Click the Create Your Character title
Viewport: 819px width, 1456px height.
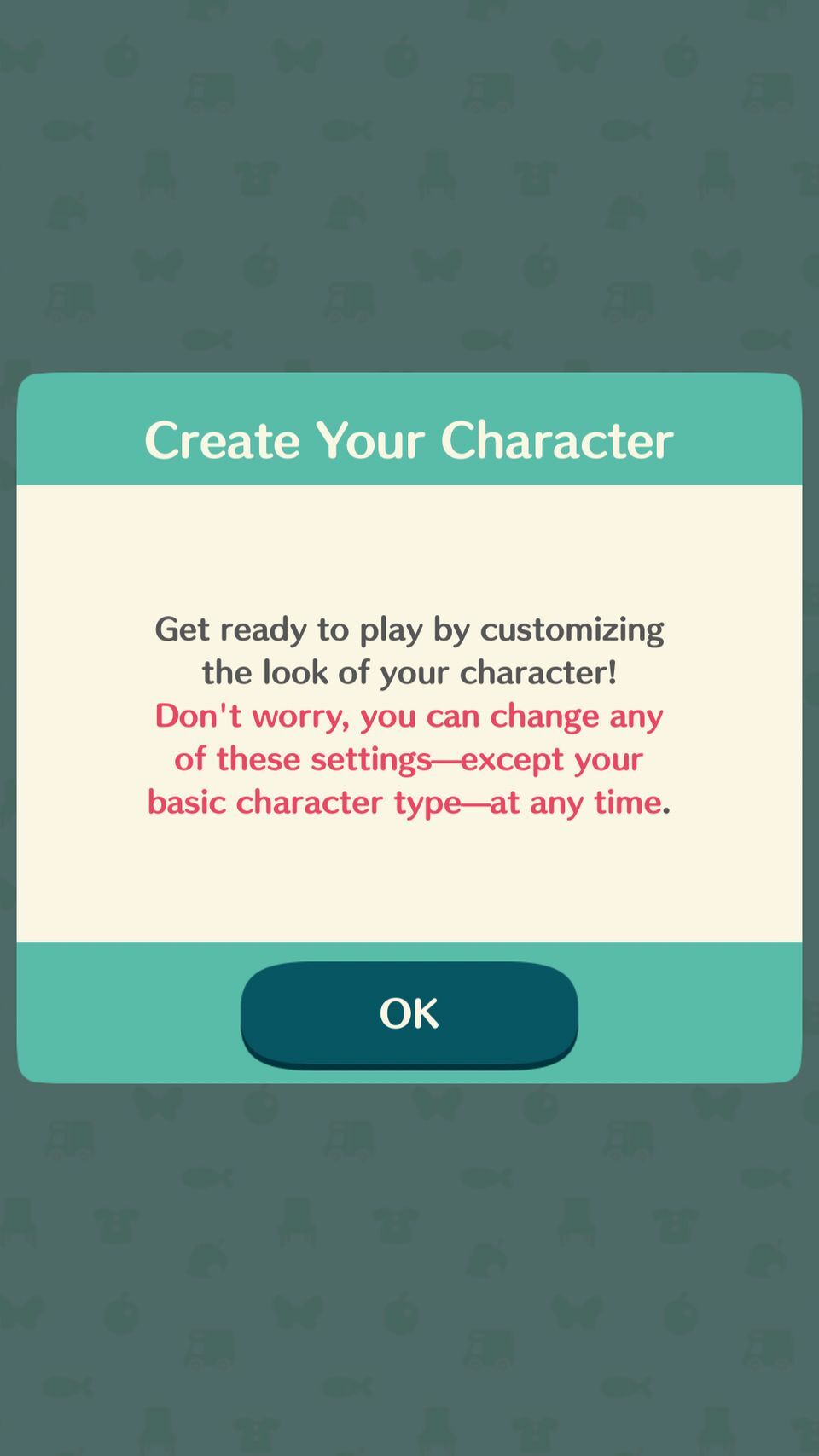click(x=409, y=439)
